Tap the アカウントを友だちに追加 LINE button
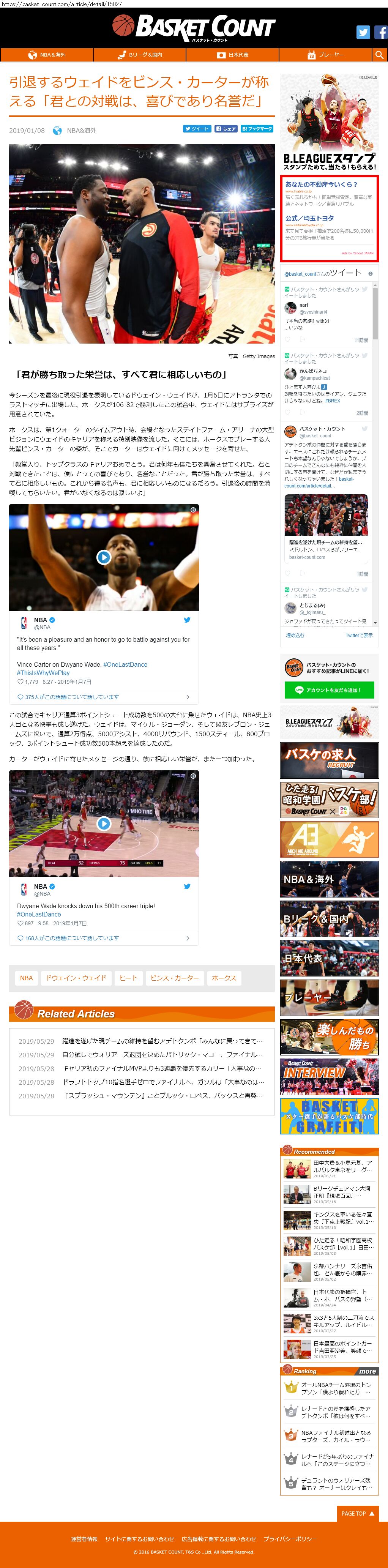 click(x=330, y=689)
